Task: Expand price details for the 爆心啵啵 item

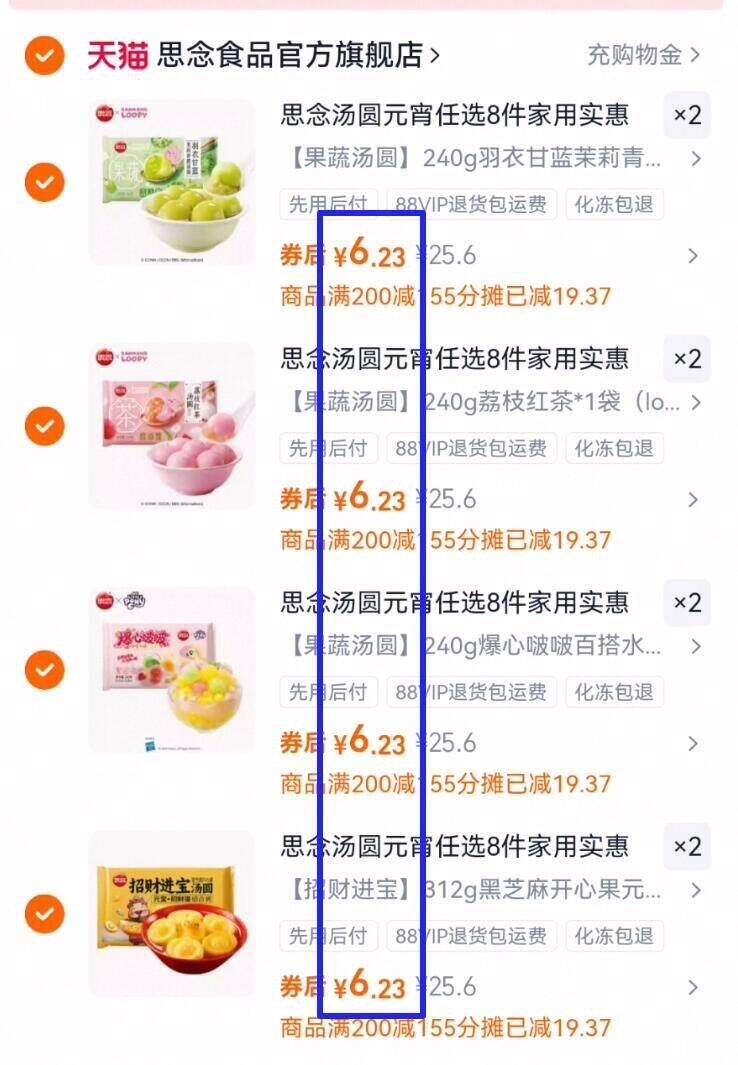Action: coord(693,743)
